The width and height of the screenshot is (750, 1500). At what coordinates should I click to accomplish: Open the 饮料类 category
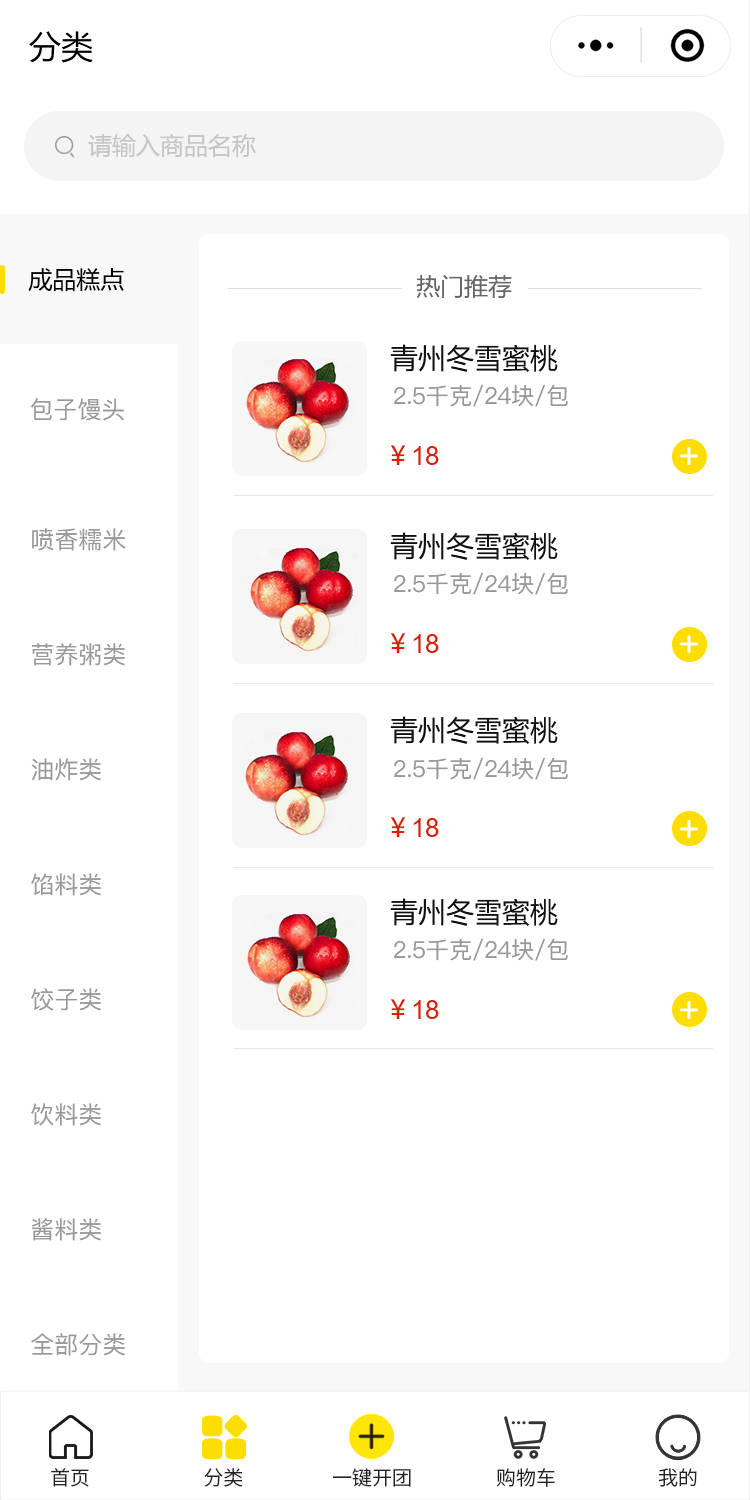[x=67, y=1115]
